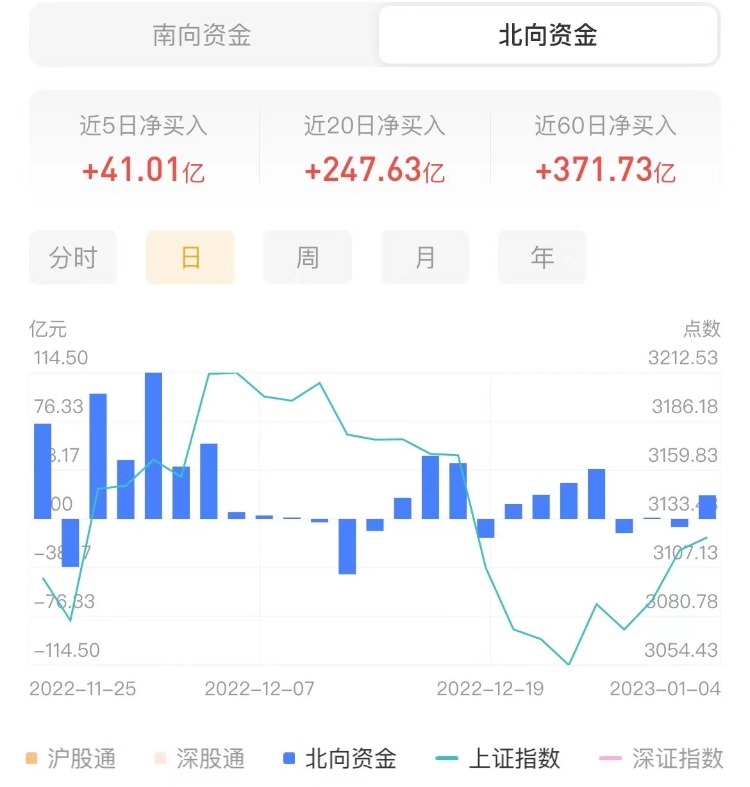Switch to the 南向资金 tab
750x787 pixels.
202,36
